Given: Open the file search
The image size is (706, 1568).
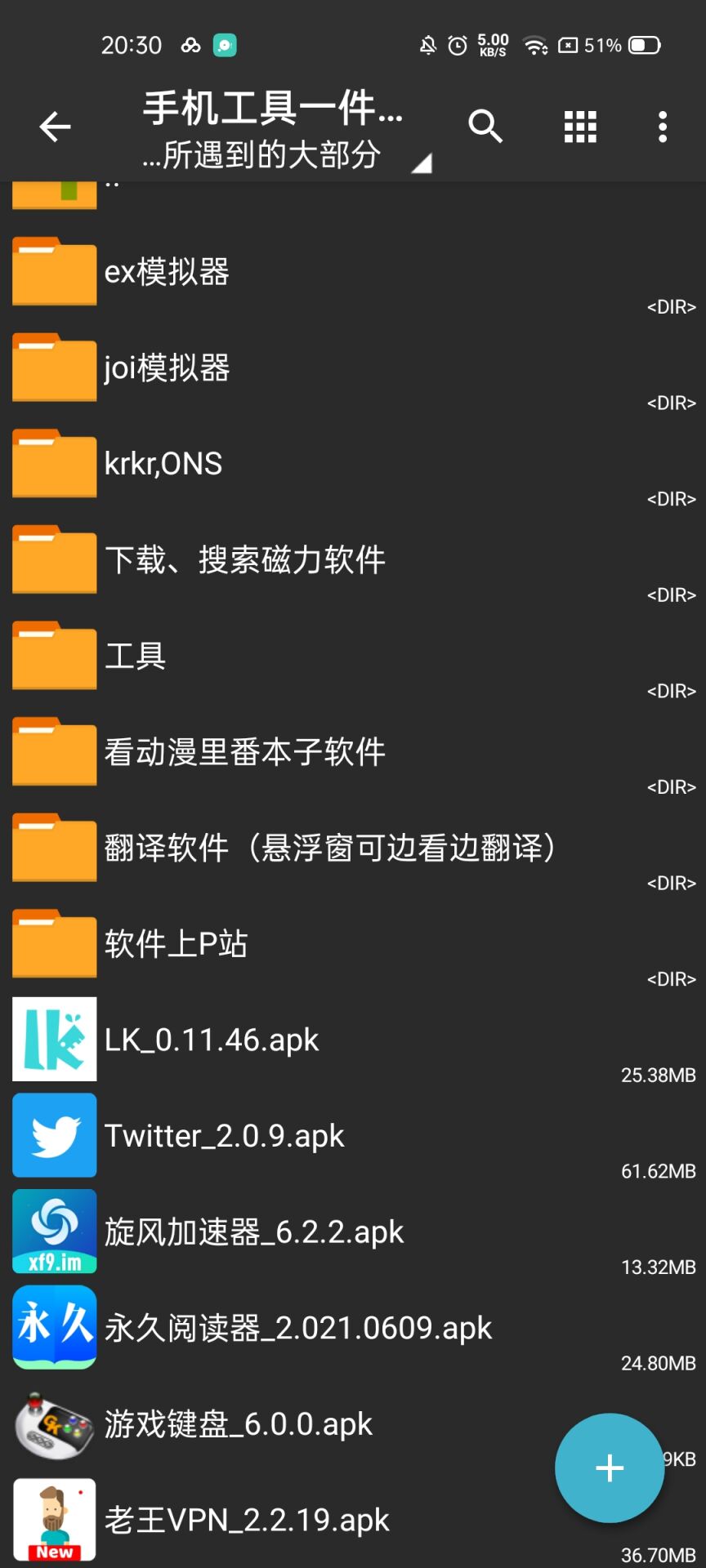Looking at the screenshot, I should [485, 127].
